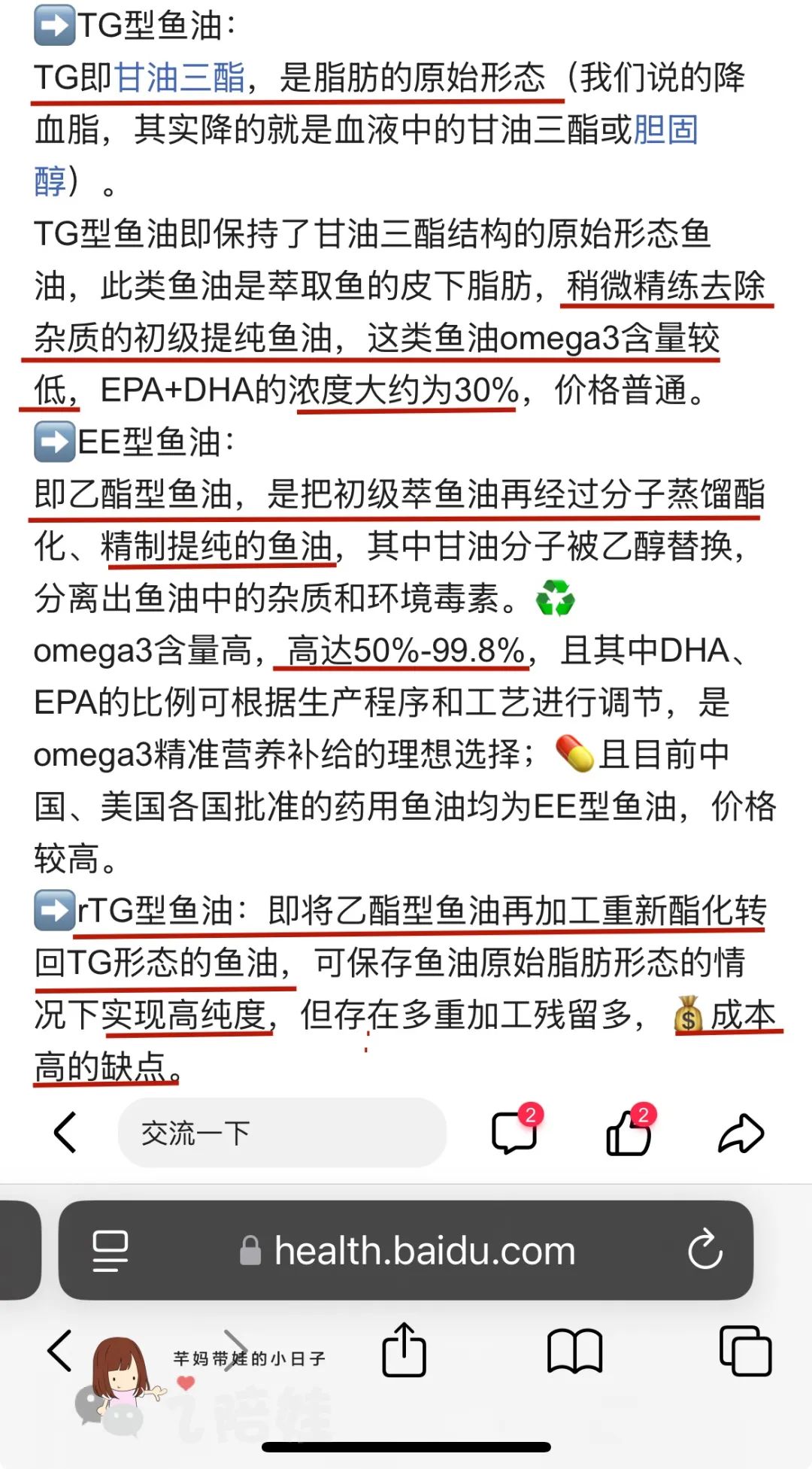Go back with the article back arrow
This screenshot has height=1469, width=812.
[65, 1132]
